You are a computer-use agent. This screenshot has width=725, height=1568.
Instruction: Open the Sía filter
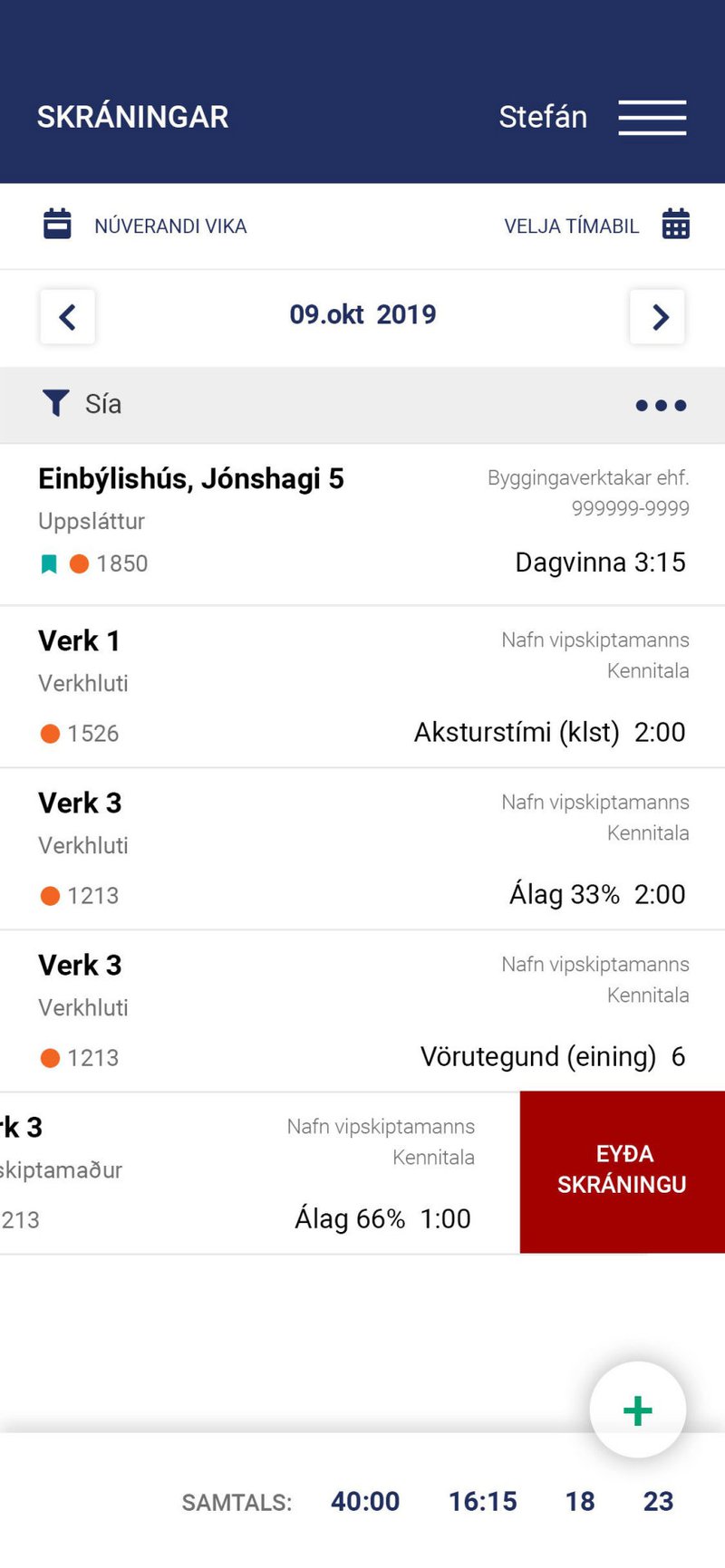pyautogui.click(x=82, y=404)
